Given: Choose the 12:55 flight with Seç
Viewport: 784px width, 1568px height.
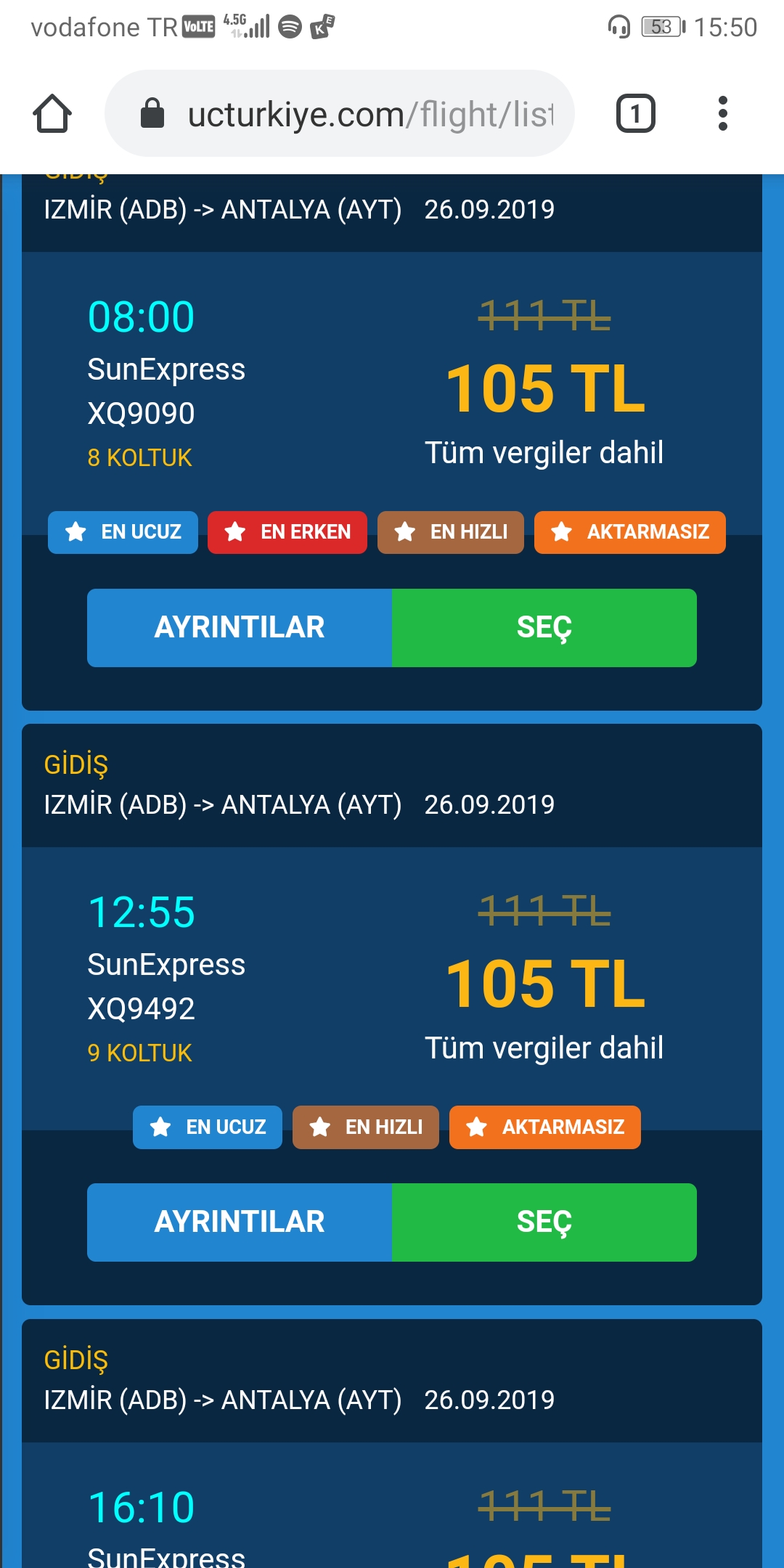Looking at the screenshot, I should pos(544,1222).
